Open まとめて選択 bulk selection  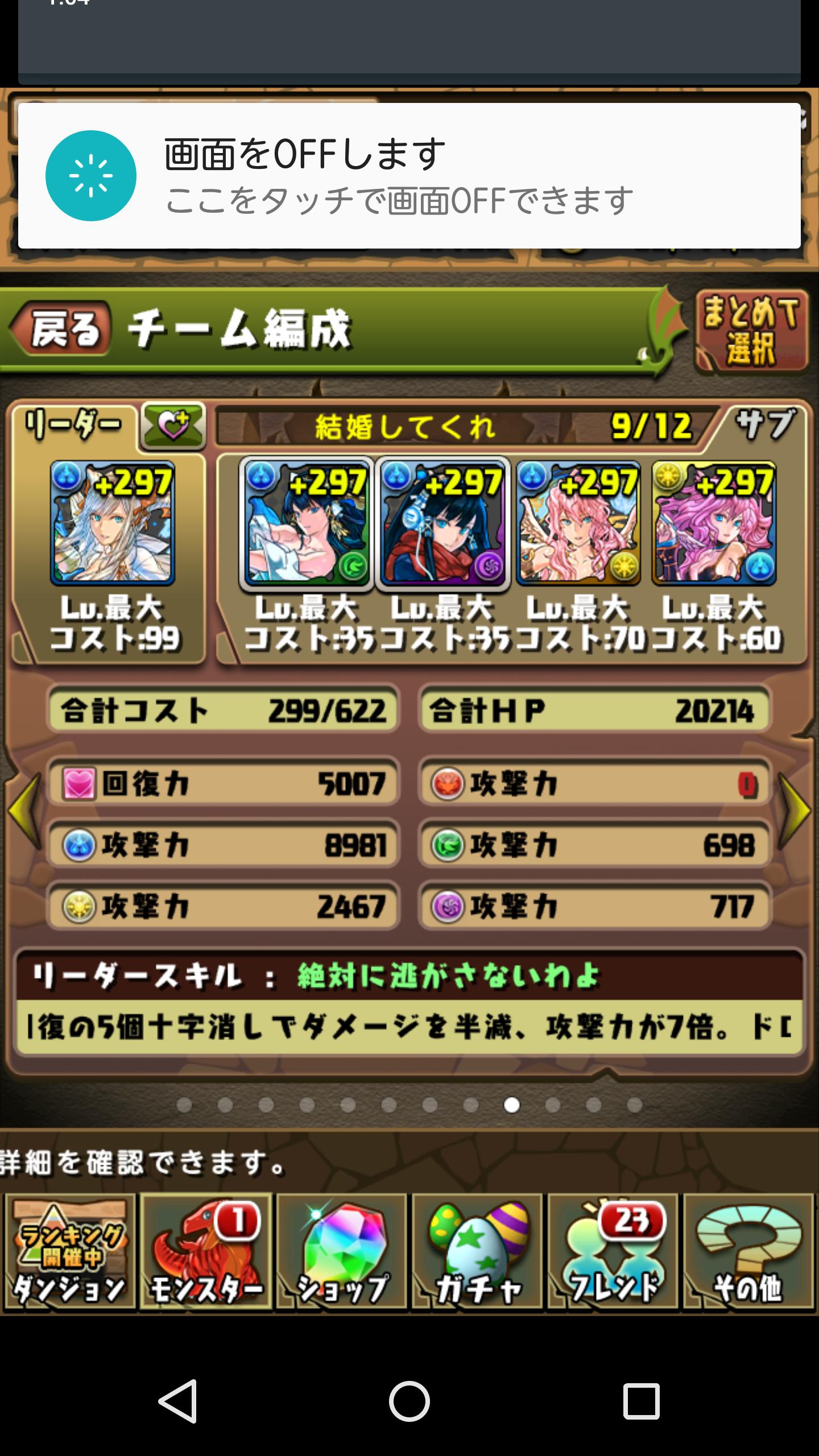[x=751, y=332]
